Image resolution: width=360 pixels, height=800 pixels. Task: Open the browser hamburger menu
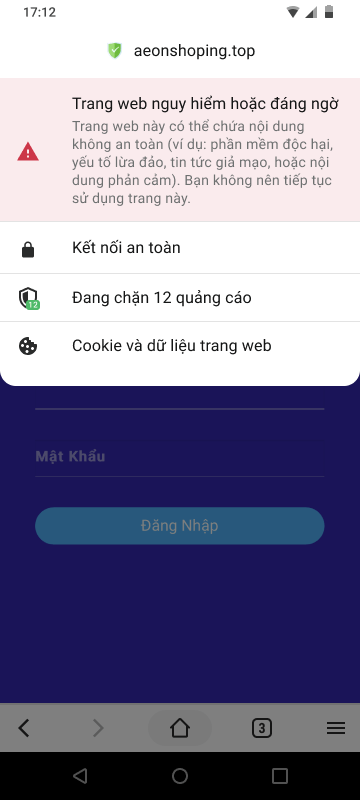[x=336, y=728]
